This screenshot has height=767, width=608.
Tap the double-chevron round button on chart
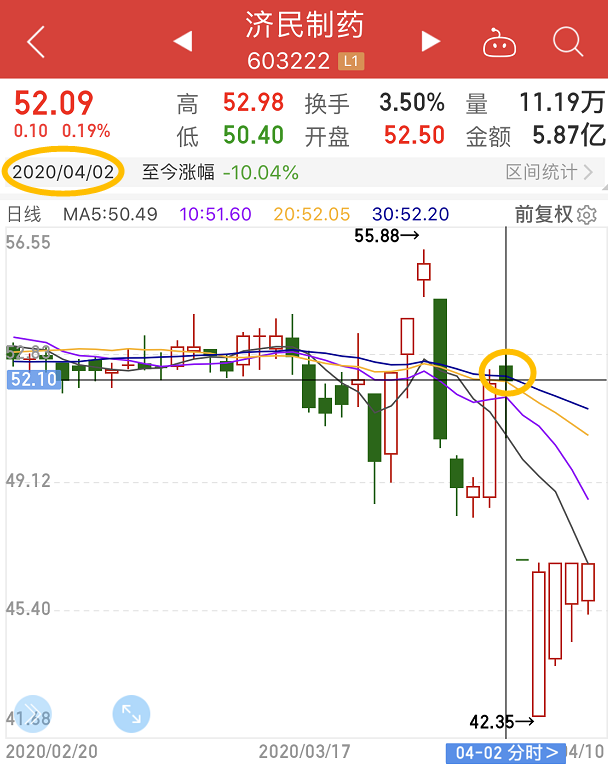coord(32,713)
